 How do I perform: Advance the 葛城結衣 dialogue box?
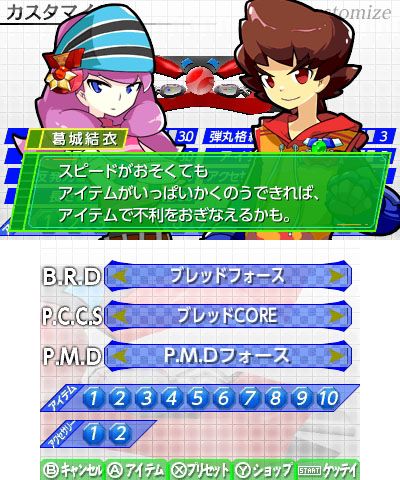click(x=200, y=193)
